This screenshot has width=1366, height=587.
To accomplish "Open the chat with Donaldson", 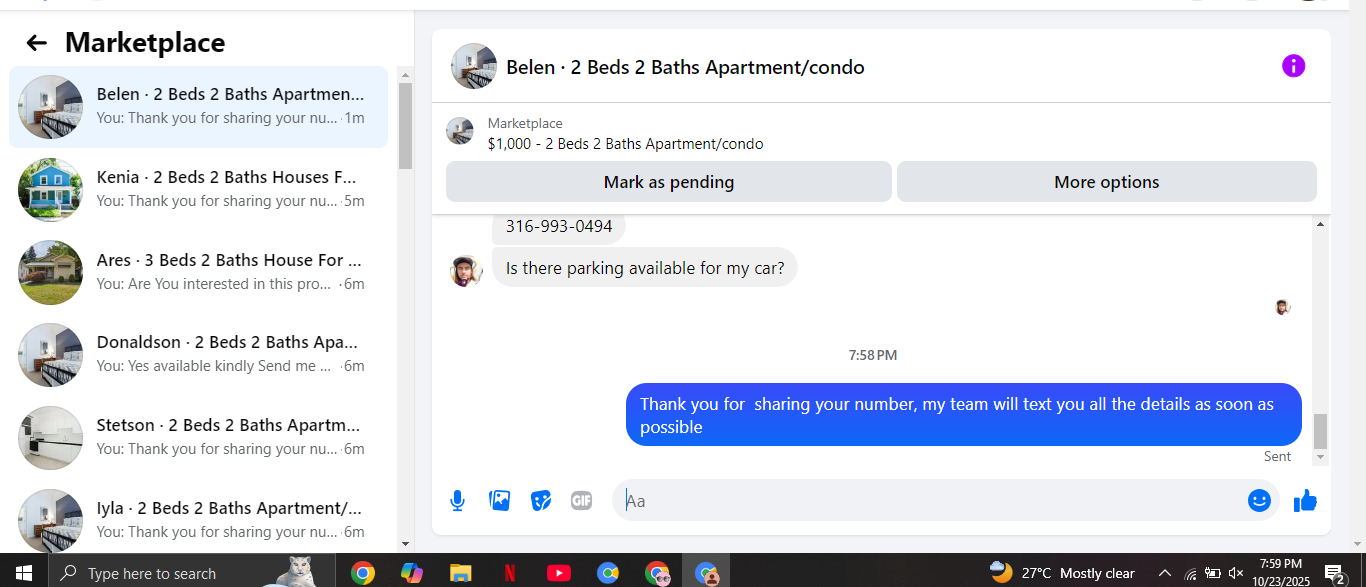I will tap(198, 355).
